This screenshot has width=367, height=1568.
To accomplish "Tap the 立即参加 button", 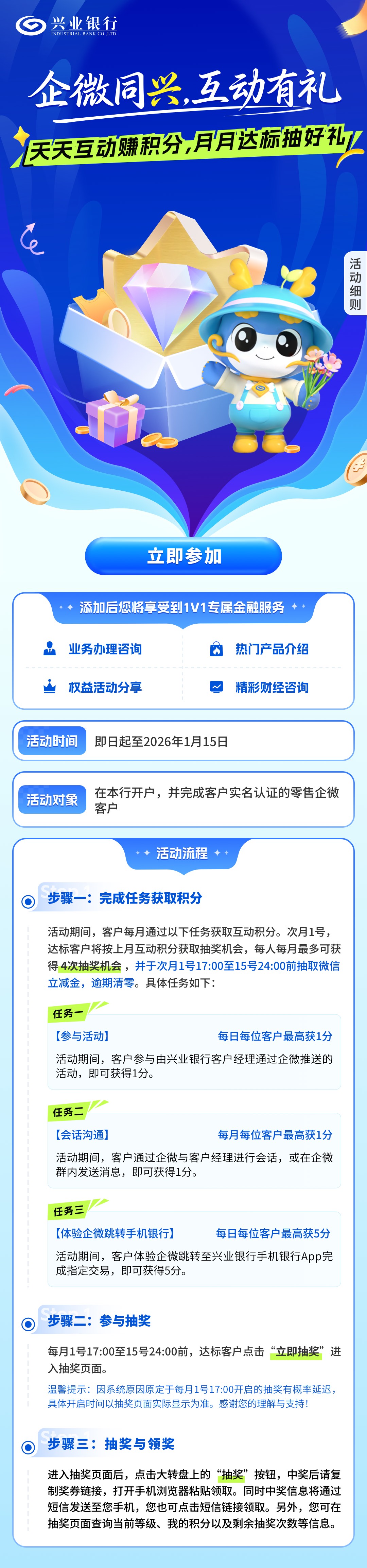I will (183, 556).
